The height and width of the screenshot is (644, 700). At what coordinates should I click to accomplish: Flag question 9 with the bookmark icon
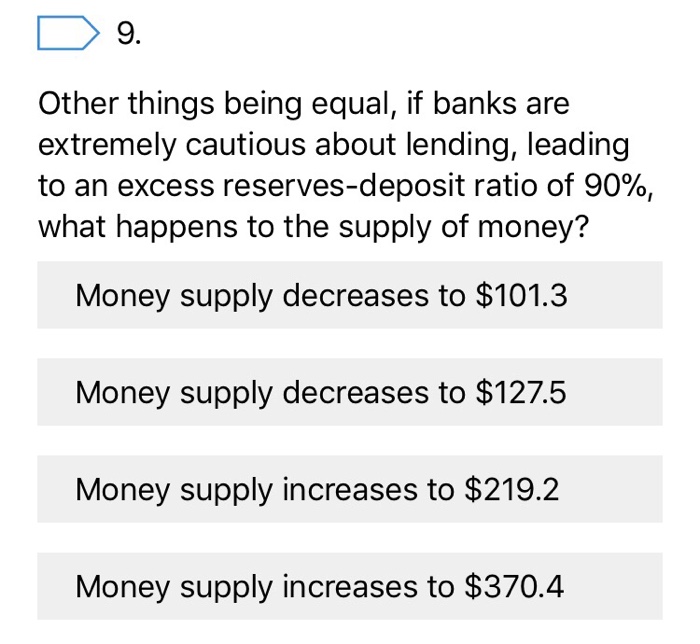tap(67, 36)
